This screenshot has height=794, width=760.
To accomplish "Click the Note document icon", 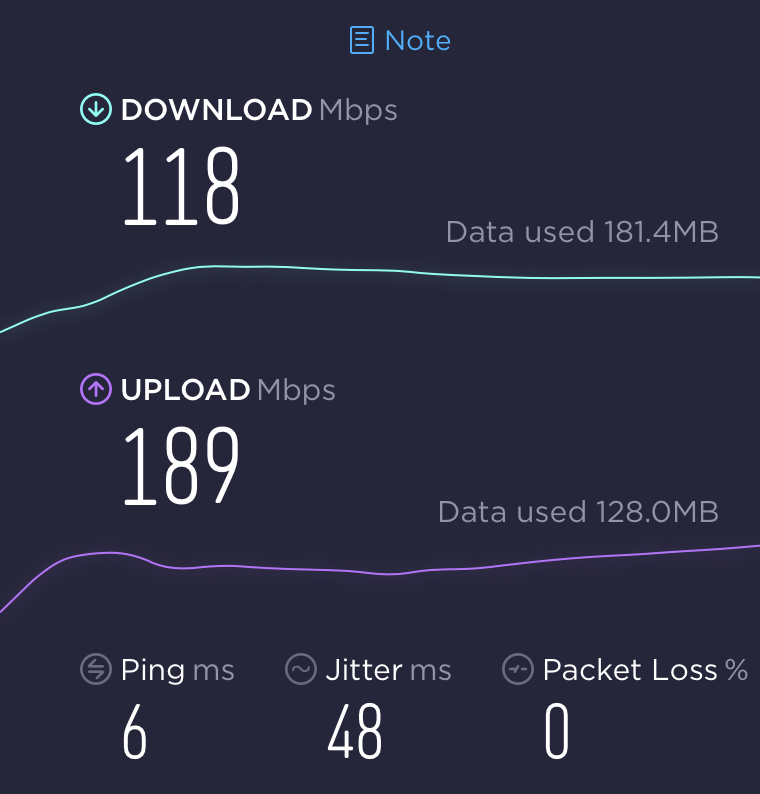I will click(362, 40).
